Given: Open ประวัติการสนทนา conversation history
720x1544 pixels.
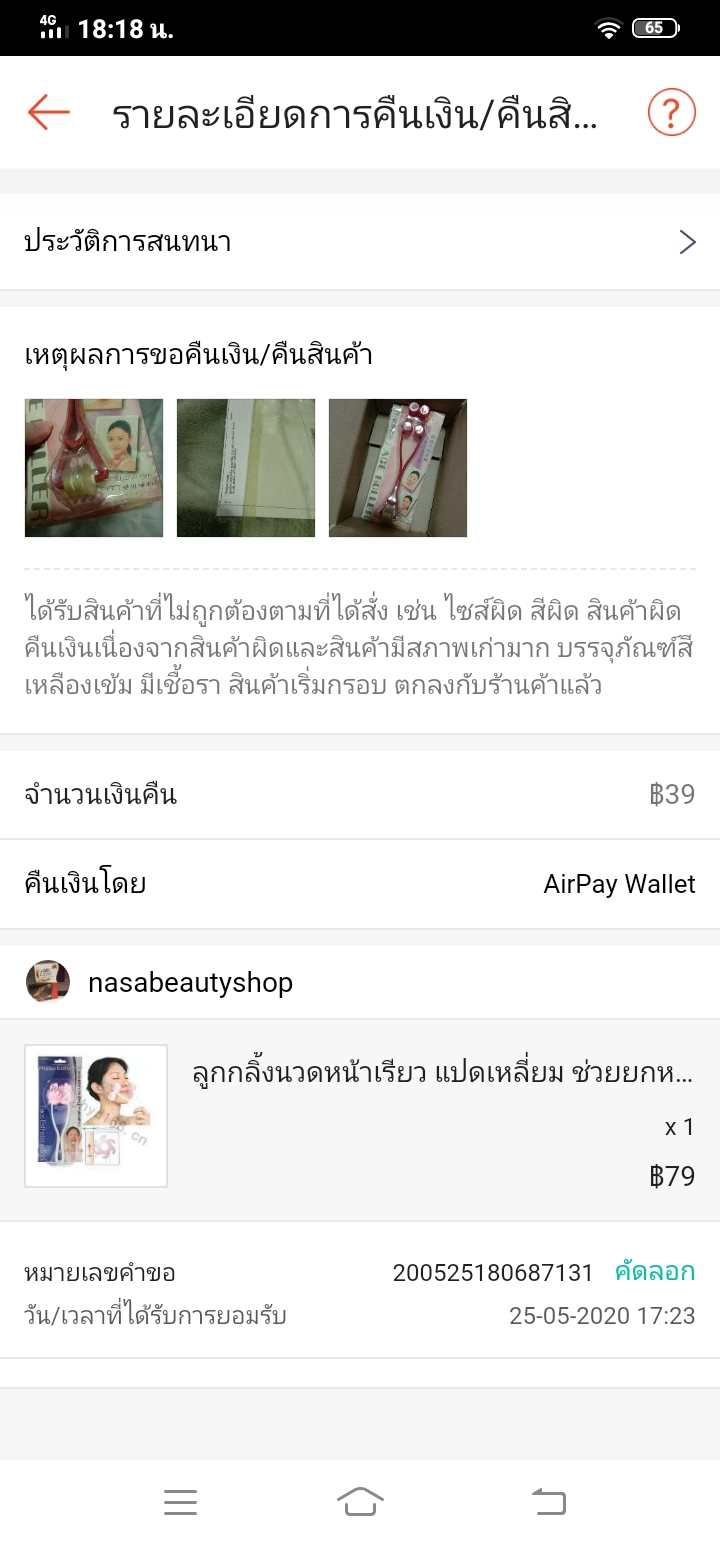Looking at the screenshot, I should click(x=360, y=242).
